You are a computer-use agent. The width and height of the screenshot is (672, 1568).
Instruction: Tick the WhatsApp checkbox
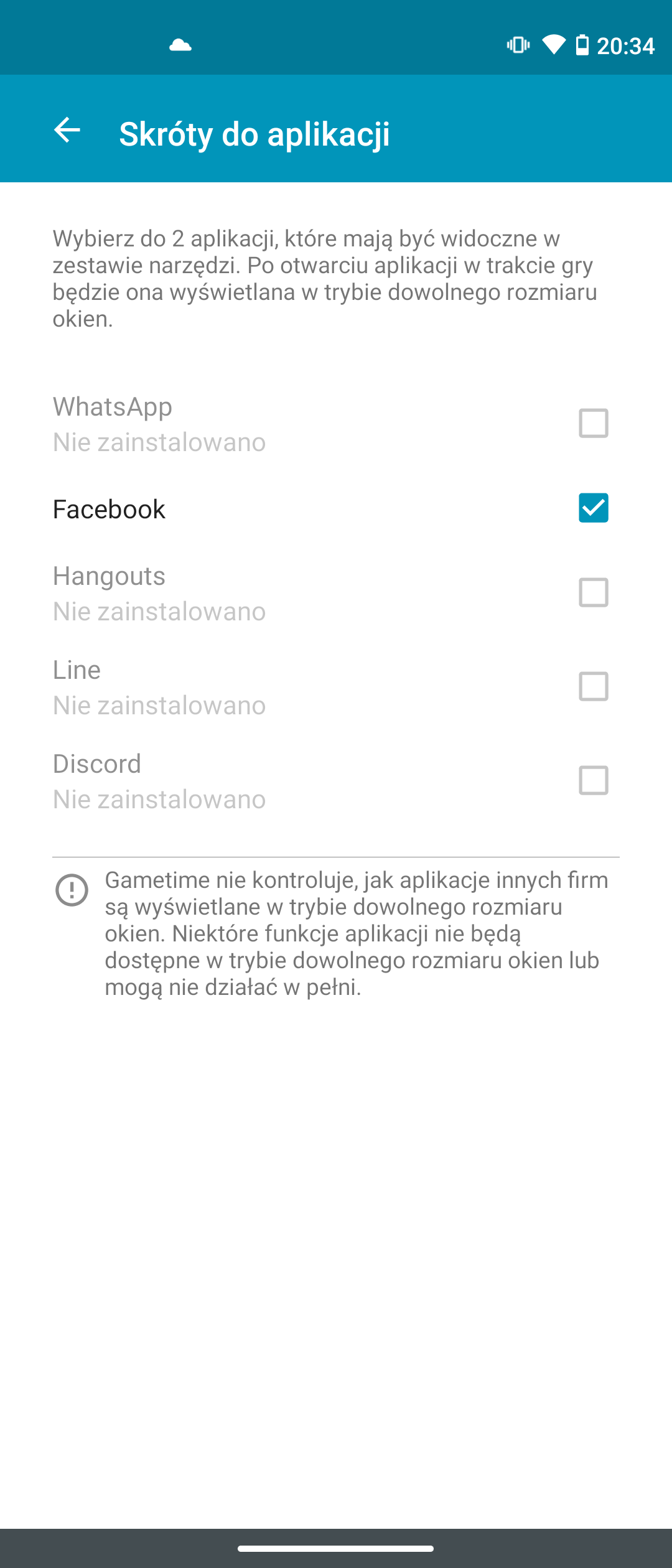tap(593, 424)
